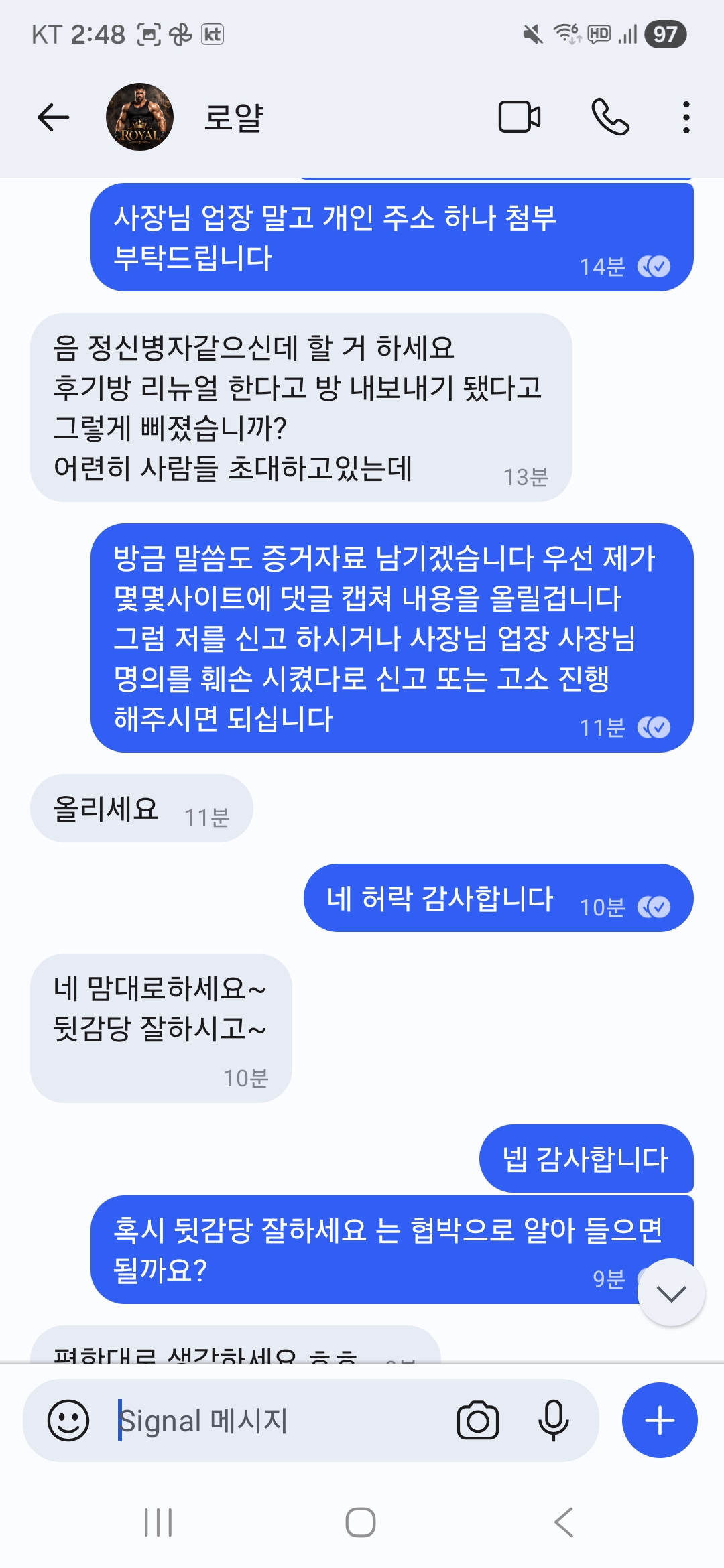Open the recent apps view
Viewport: 724px width, 1568px height.
click(158, 1522)
